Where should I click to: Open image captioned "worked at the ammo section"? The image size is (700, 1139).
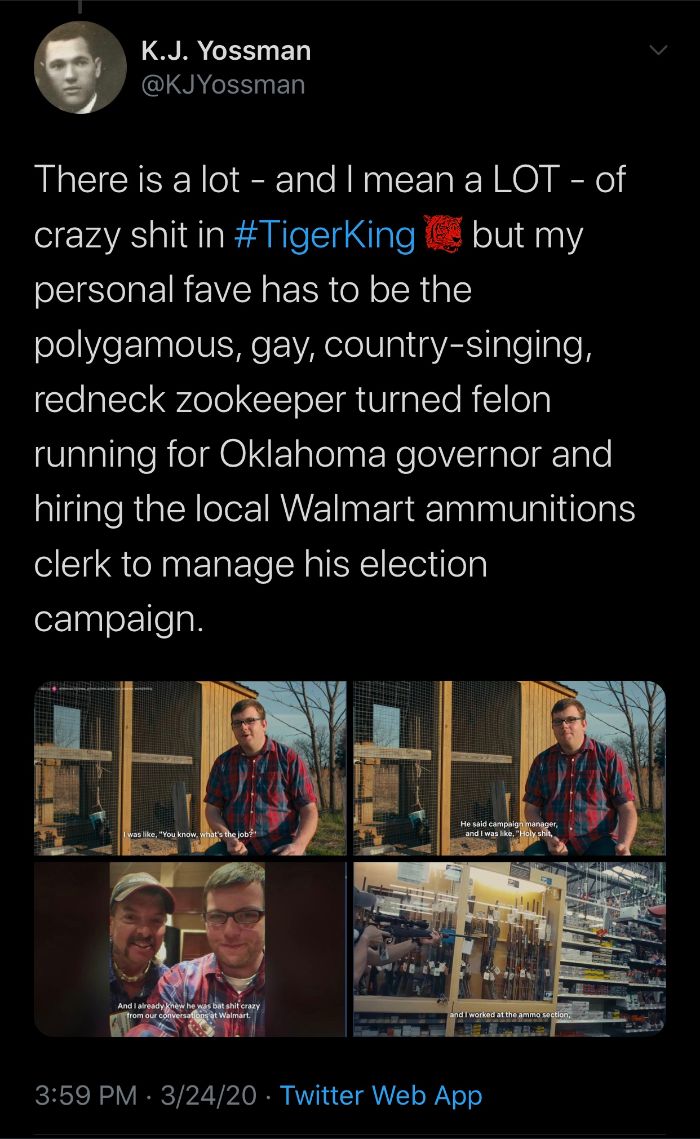pos(509,947)
